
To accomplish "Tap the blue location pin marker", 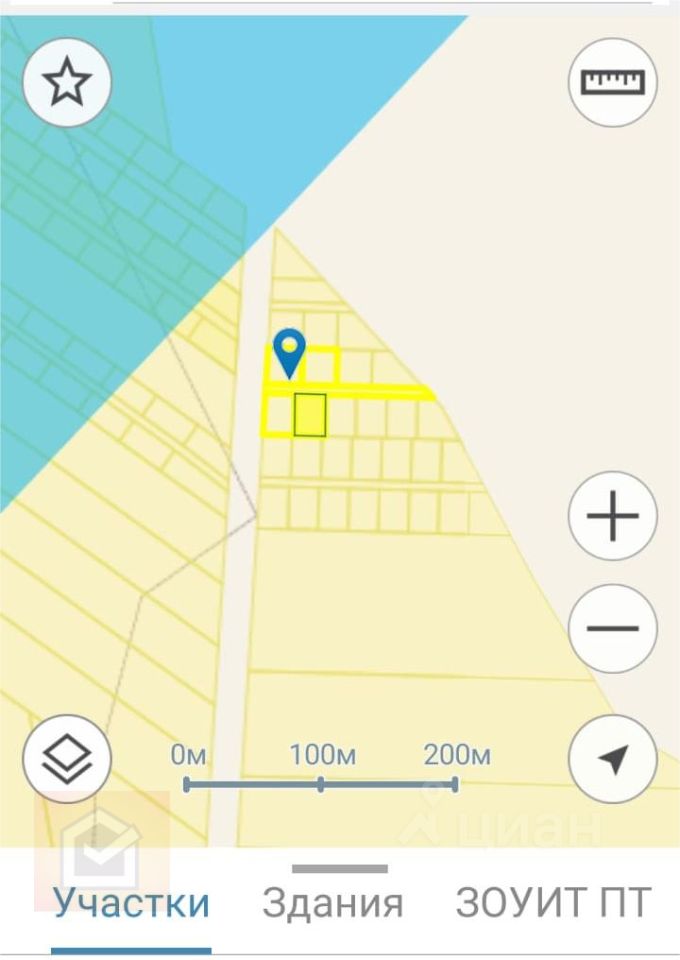I will tap(289, 352).
